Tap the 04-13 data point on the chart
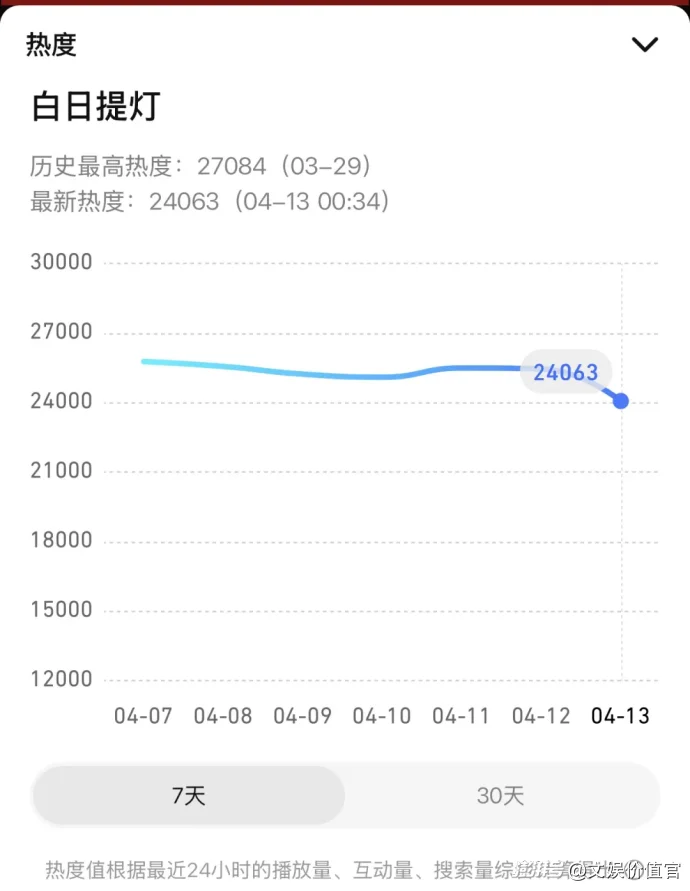This screenshot has width=690, height=891. [621, 401]
